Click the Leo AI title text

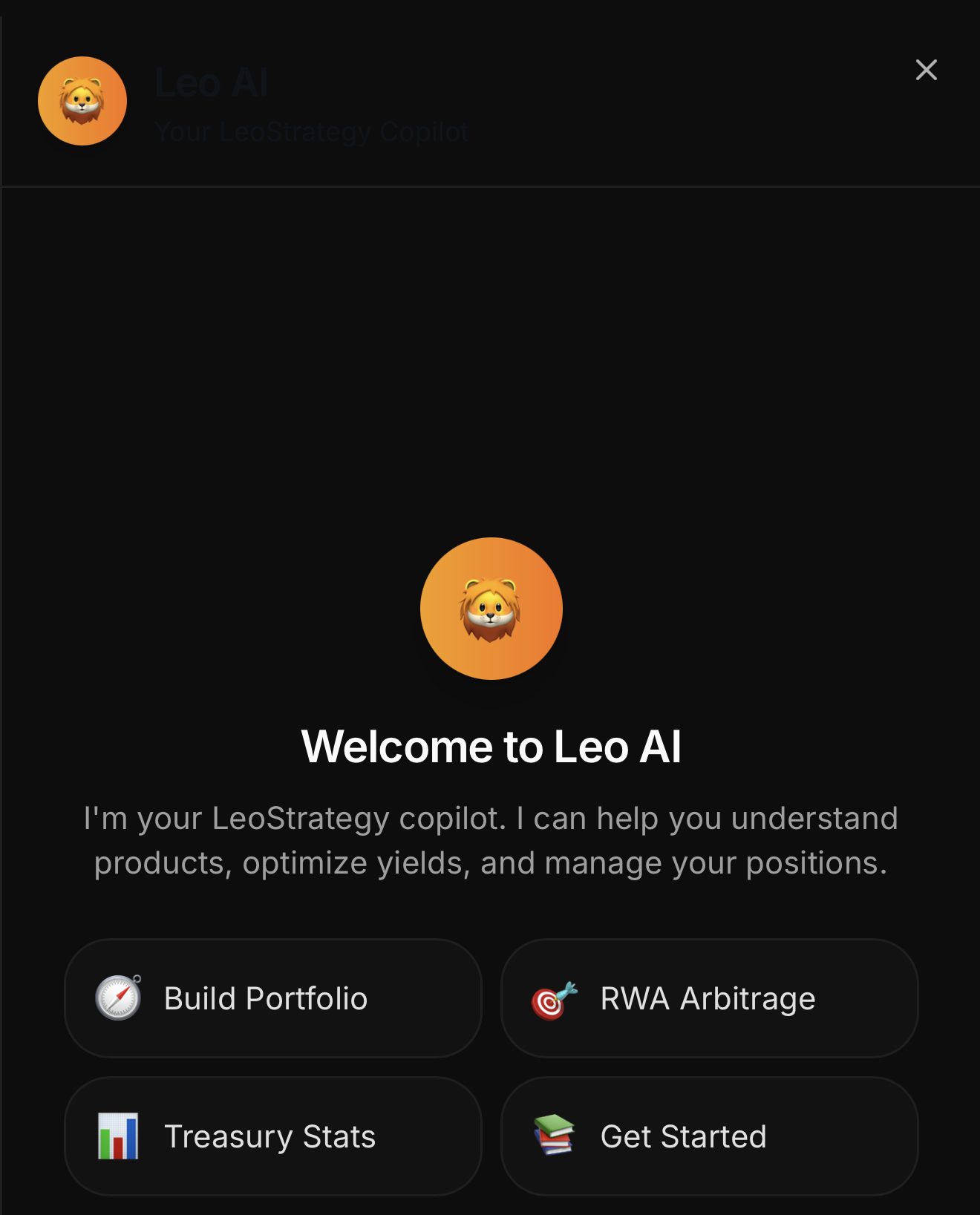click(x=212, y=82)
